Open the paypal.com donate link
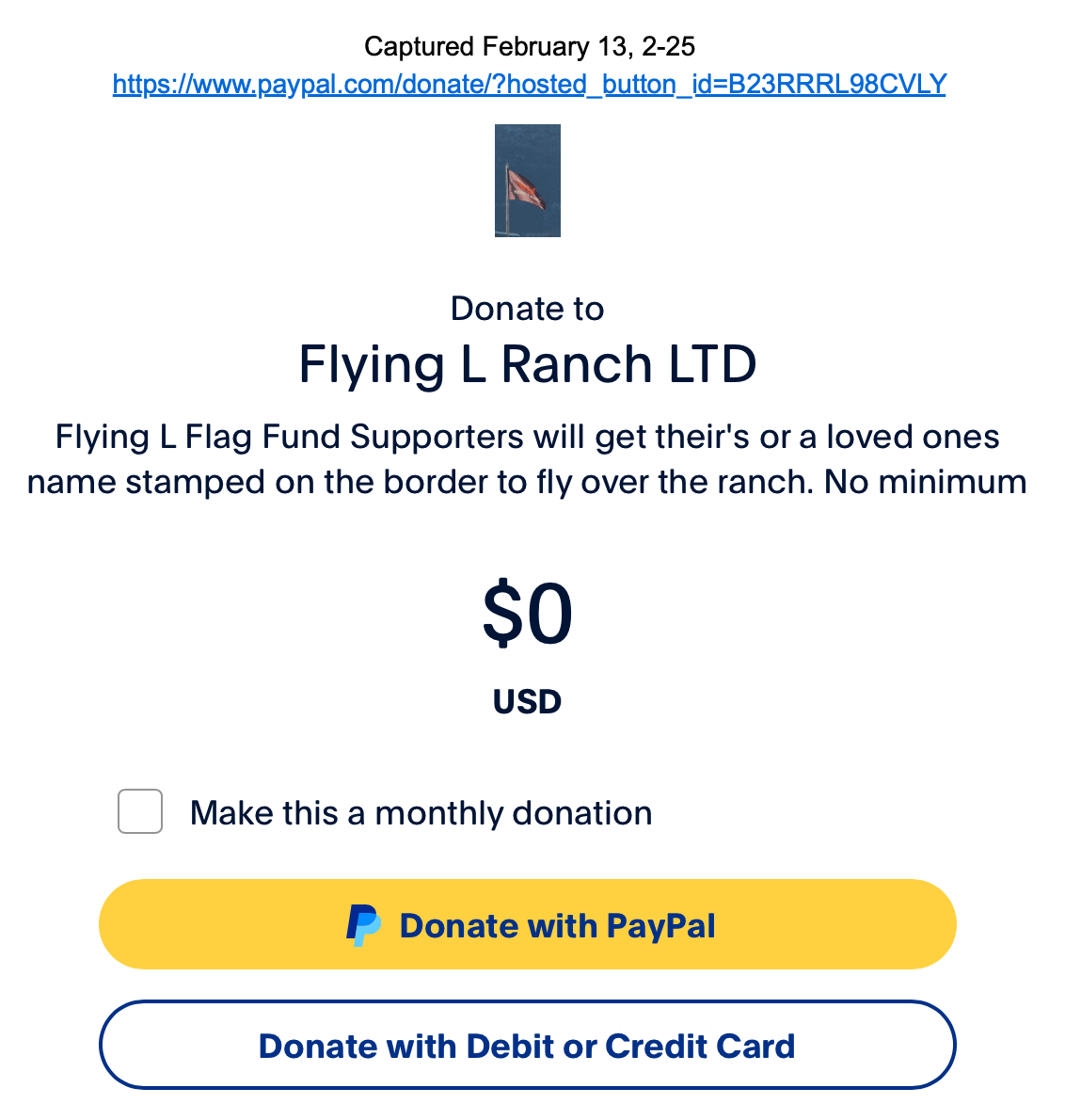 click(529, 85)
